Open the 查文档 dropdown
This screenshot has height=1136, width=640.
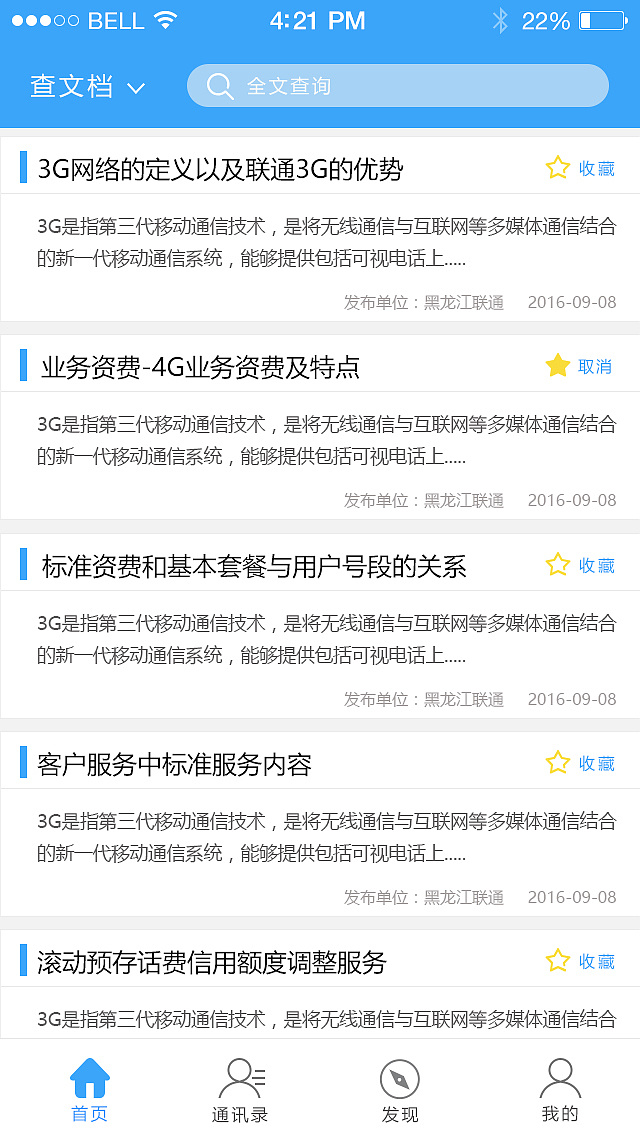88,86
